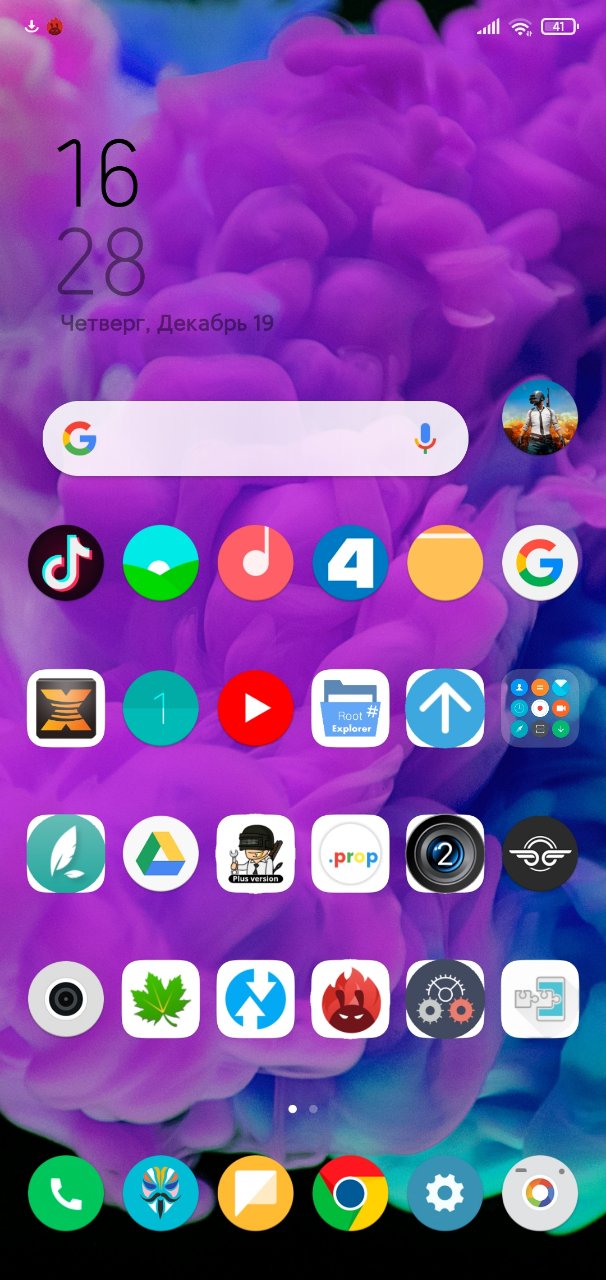This screenshot has height=1280, width=606.
Task: Open the Phone dialer
Action: (x=66, y=1193)
